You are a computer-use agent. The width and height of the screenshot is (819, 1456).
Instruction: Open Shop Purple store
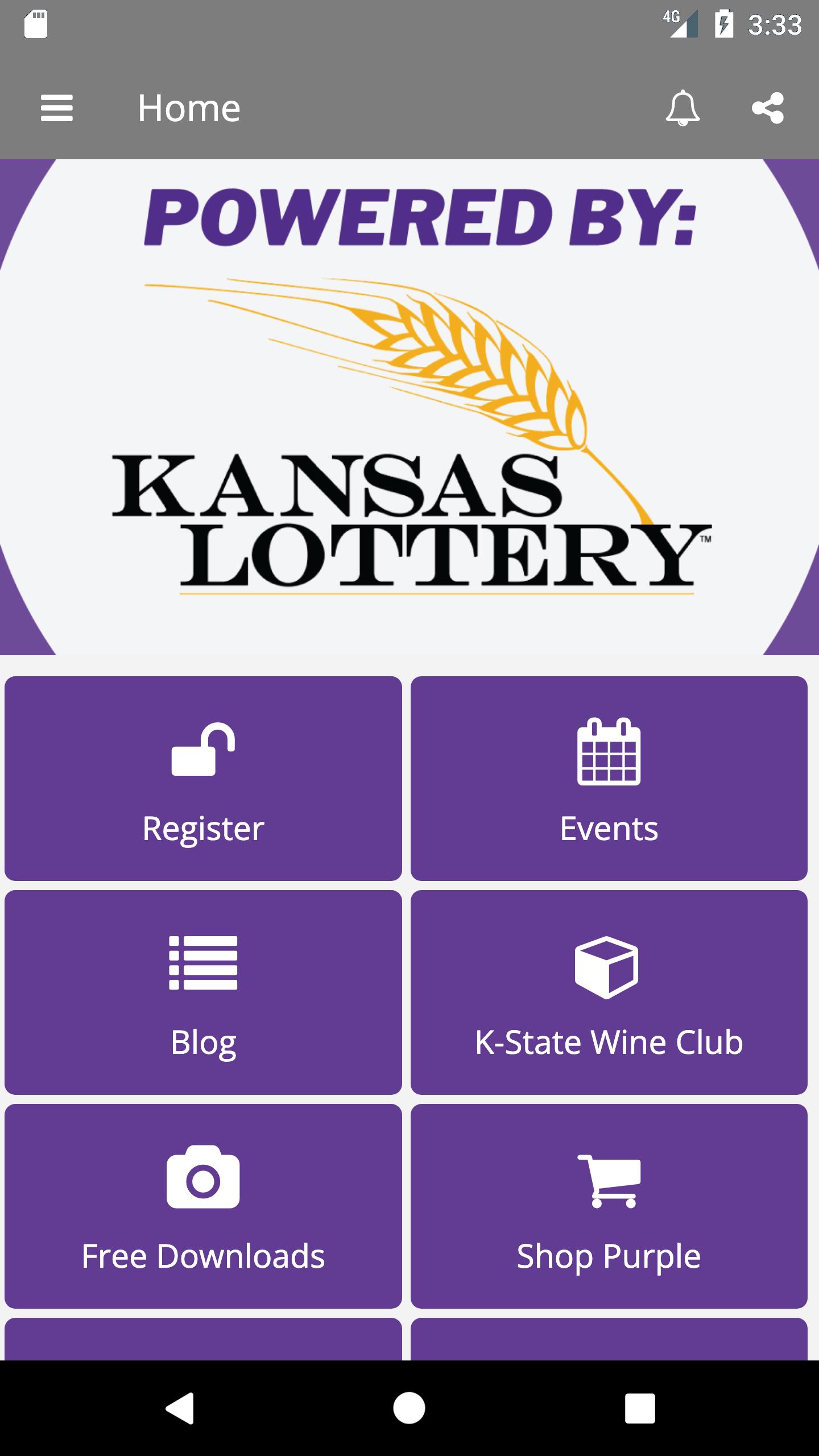pos(609,1206)
